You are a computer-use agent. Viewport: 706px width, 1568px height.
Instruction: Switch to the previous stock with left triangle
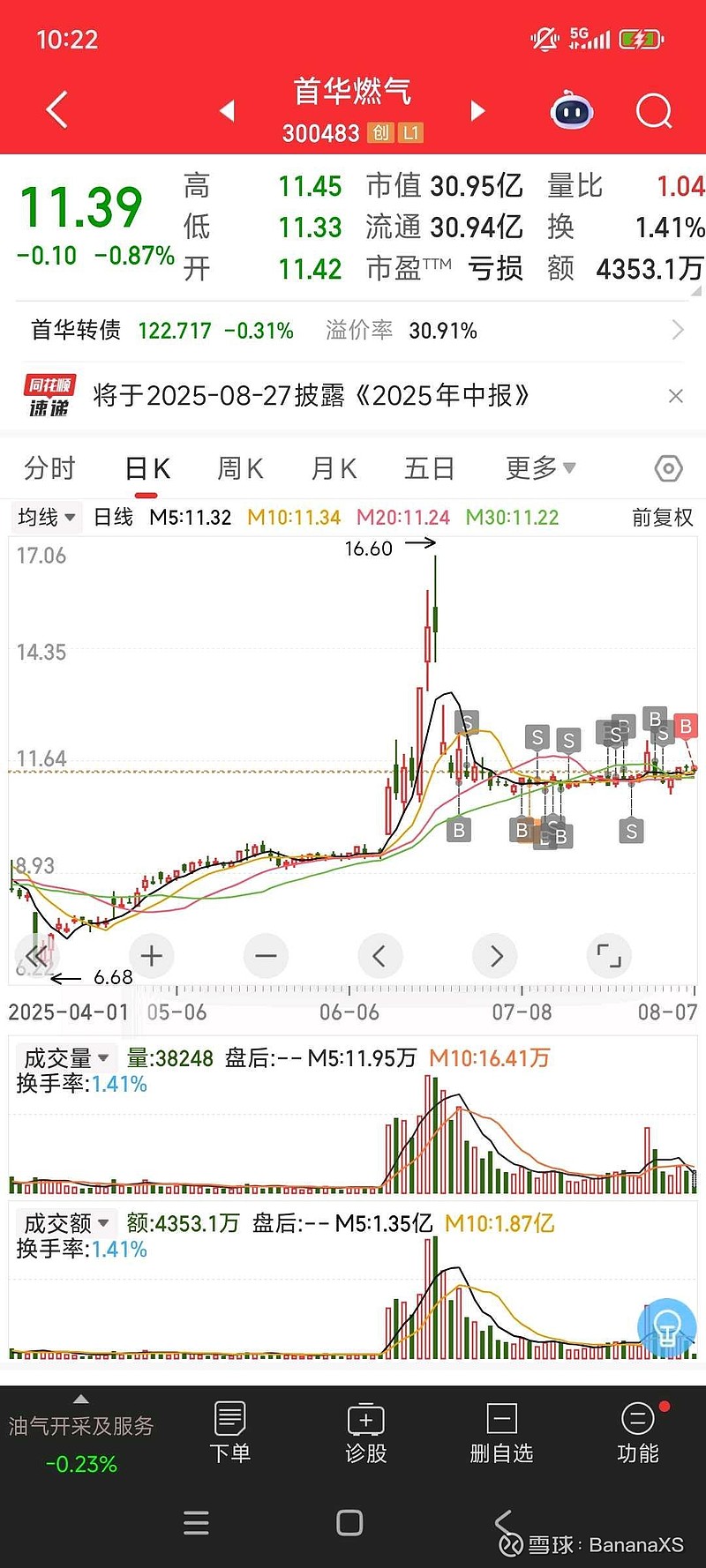tap(227, 110)
